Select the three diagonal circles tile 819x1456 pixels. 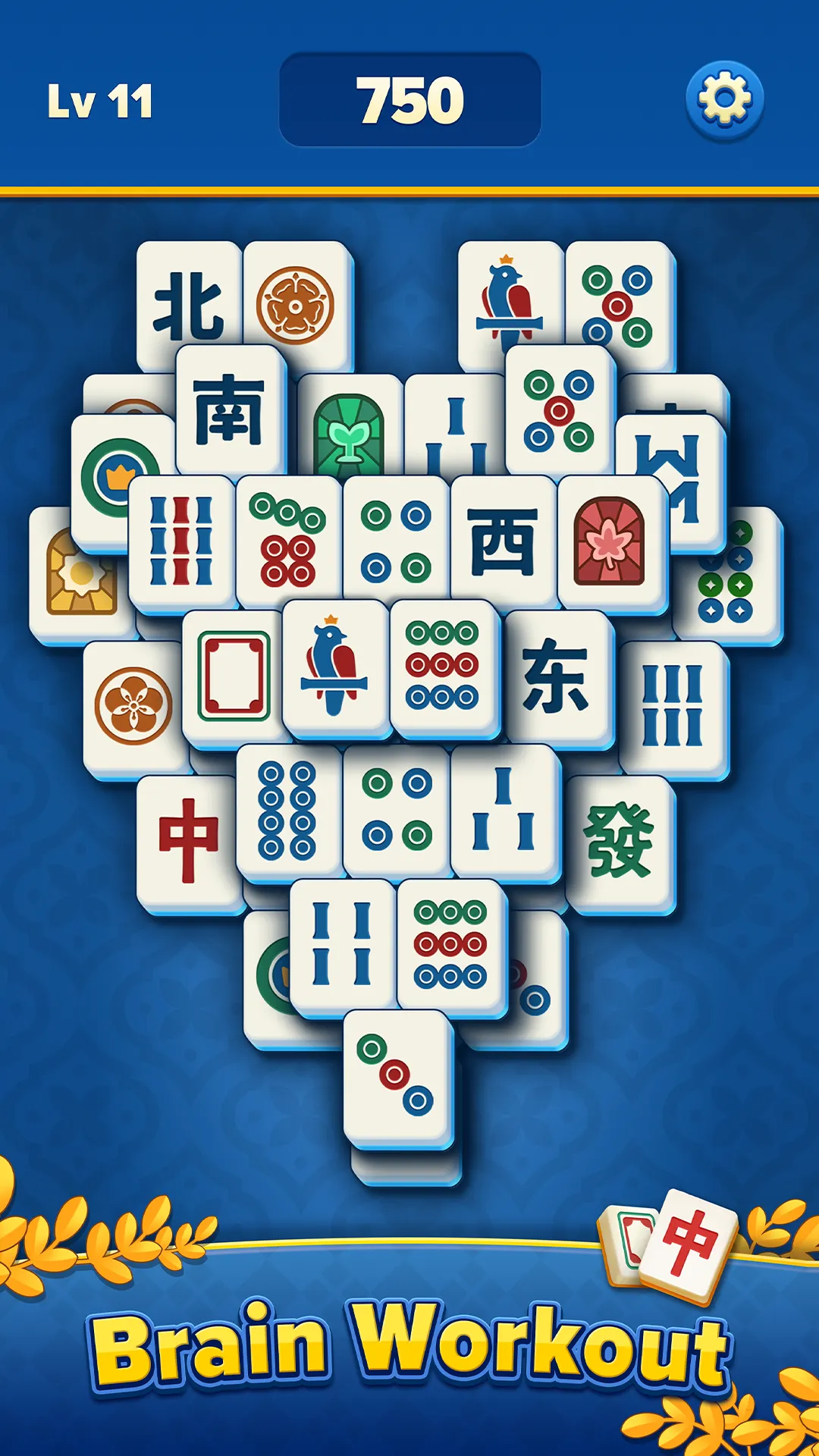(x=395, y=1075)
